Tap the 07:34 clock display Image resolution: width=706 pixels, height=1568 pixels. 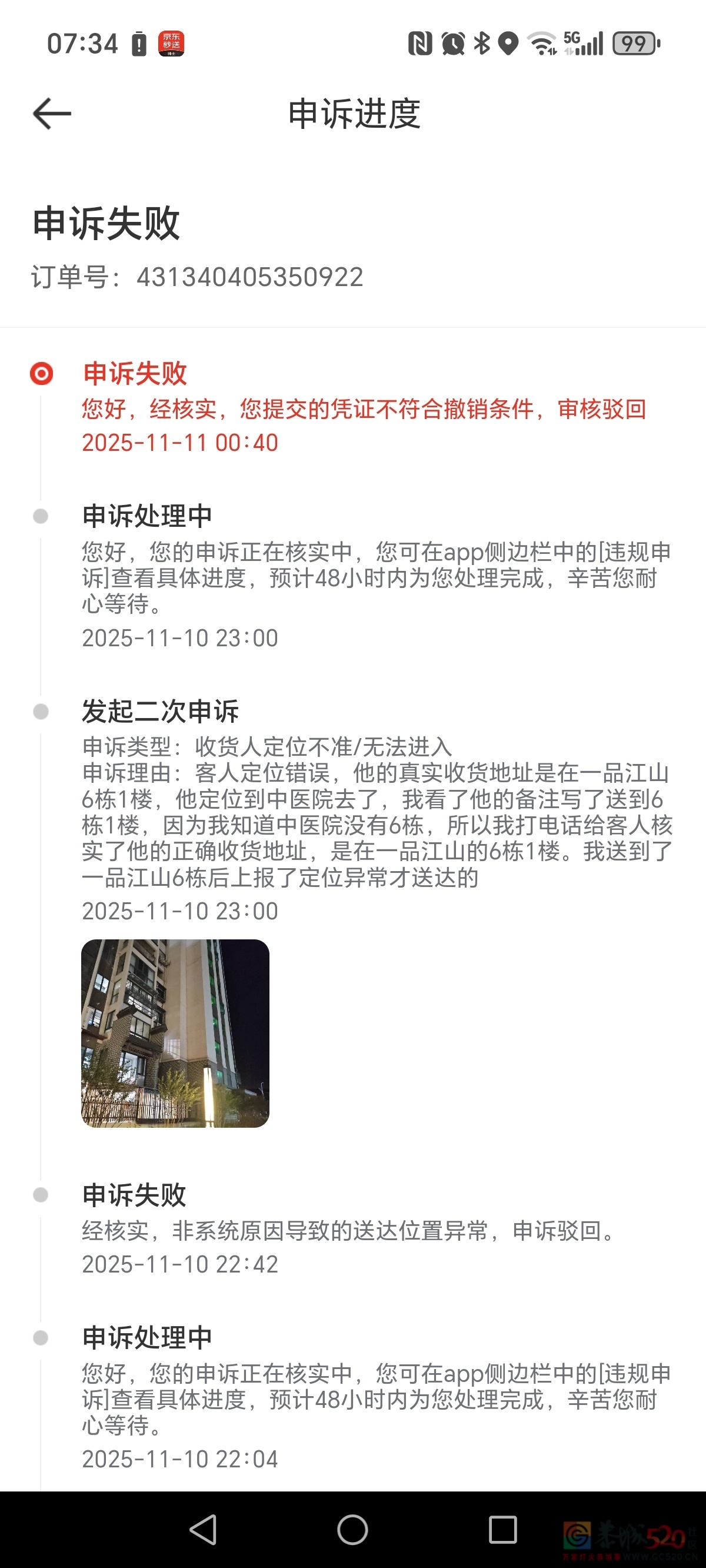click(84, 42)
